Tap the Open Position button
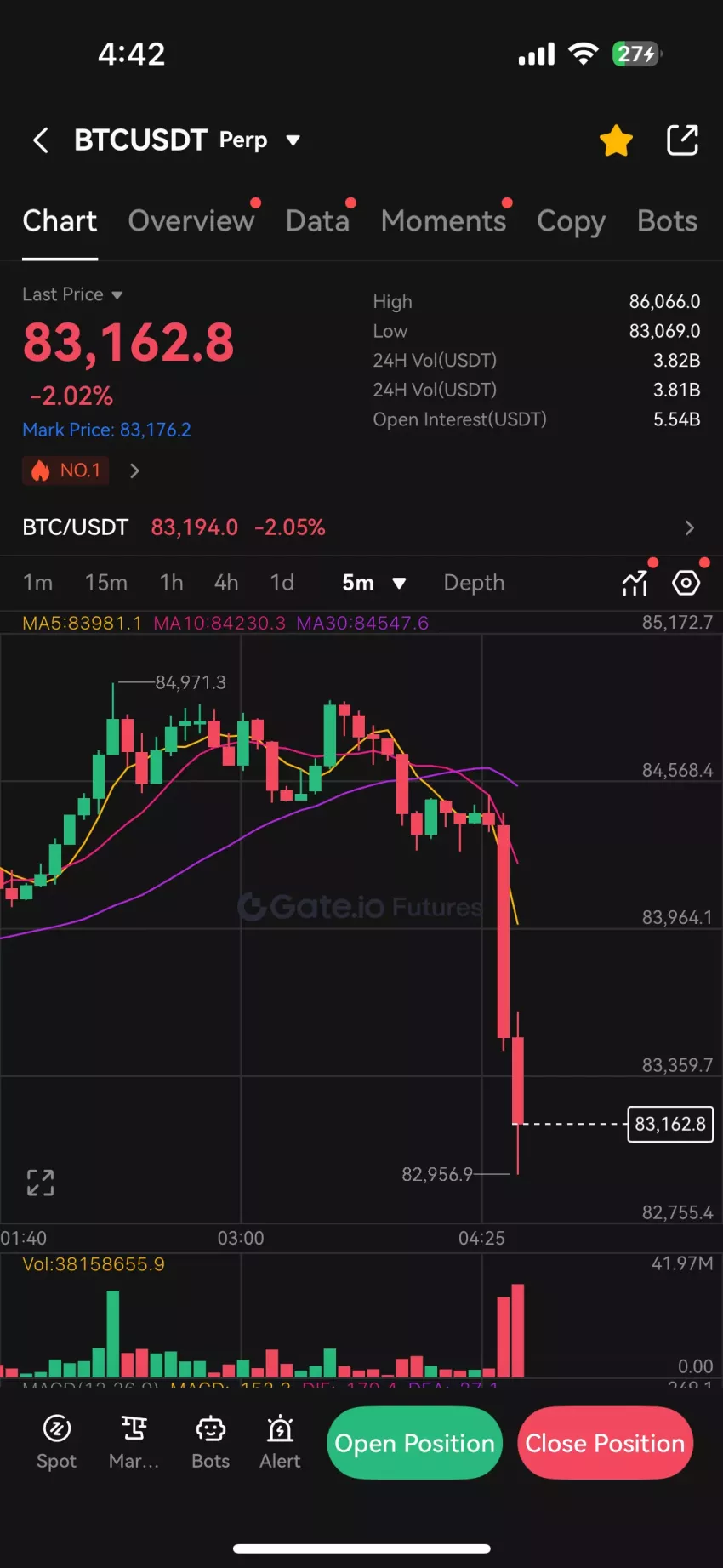The height and width of the screenshot is (1568, 723). (x=414, y=1443)
